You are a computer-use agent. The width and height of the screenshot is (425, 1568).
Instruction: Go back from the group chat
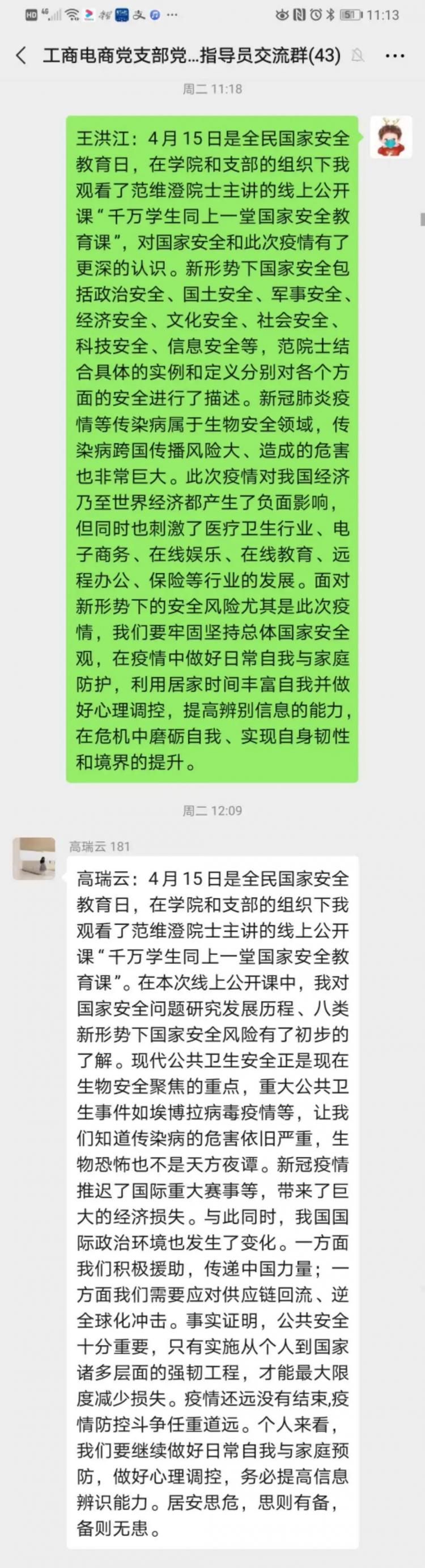[22, 56]
